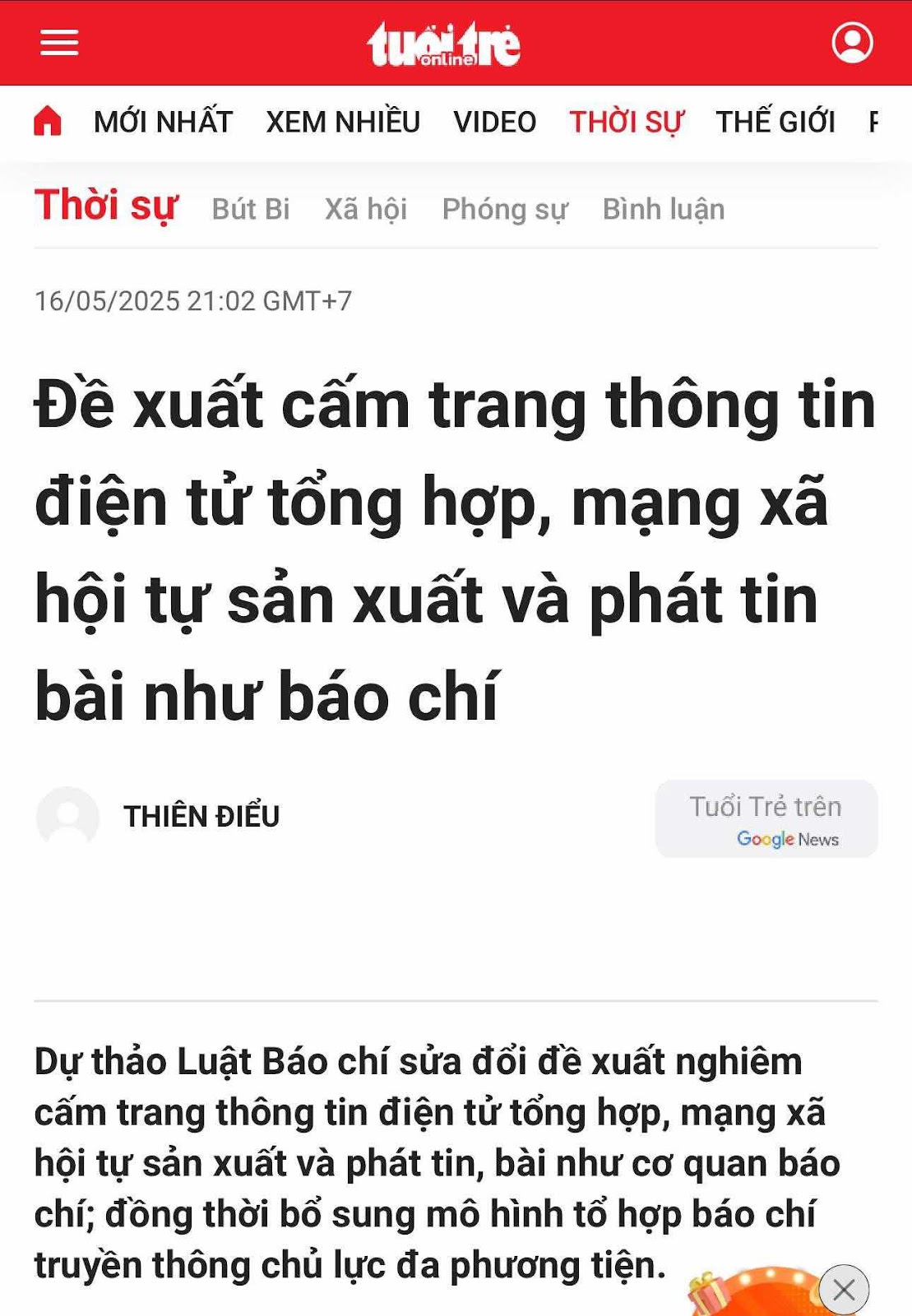The image size is (912, 1316).
Task: Open the THẾ GIỚI section
Action: point(775,122)
